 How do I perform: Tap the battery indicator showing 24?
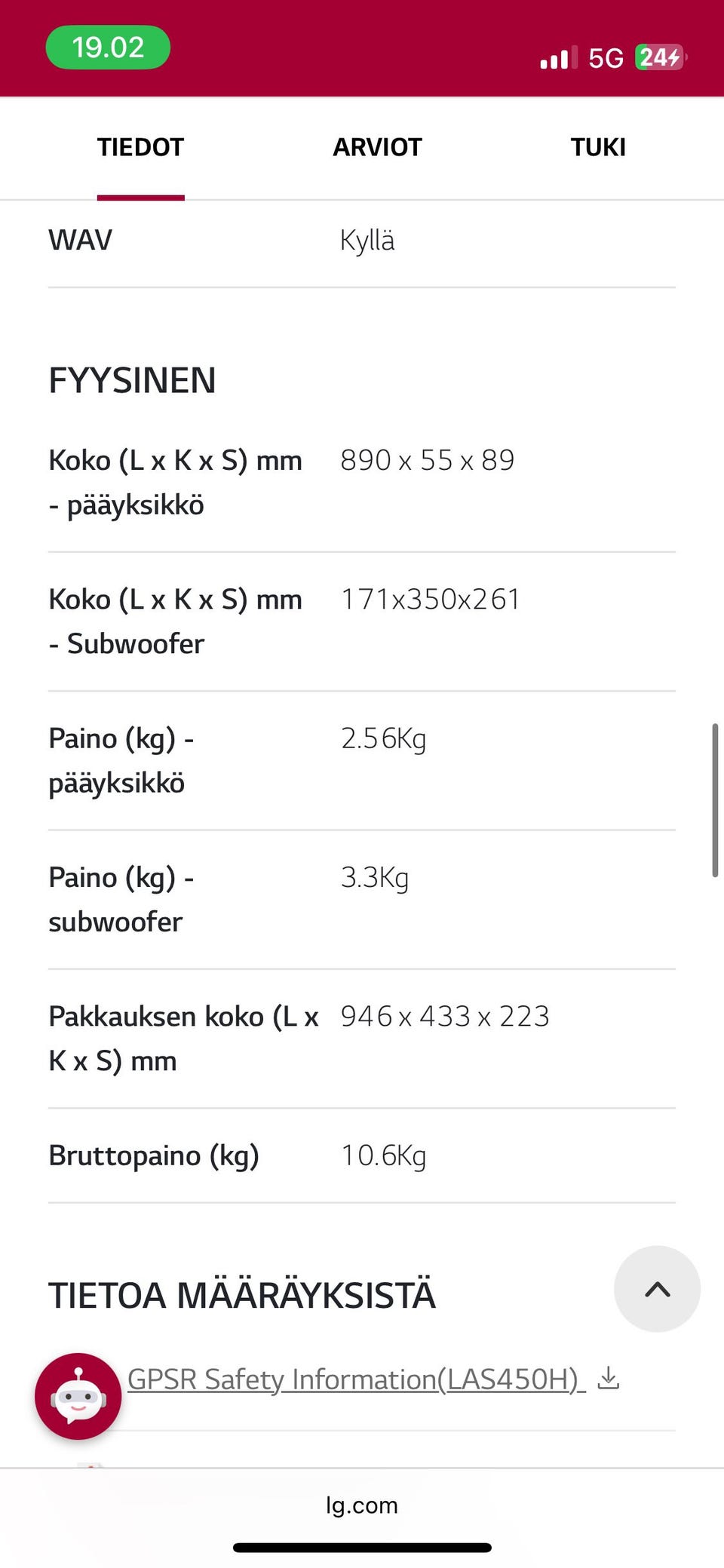(660, 57)
